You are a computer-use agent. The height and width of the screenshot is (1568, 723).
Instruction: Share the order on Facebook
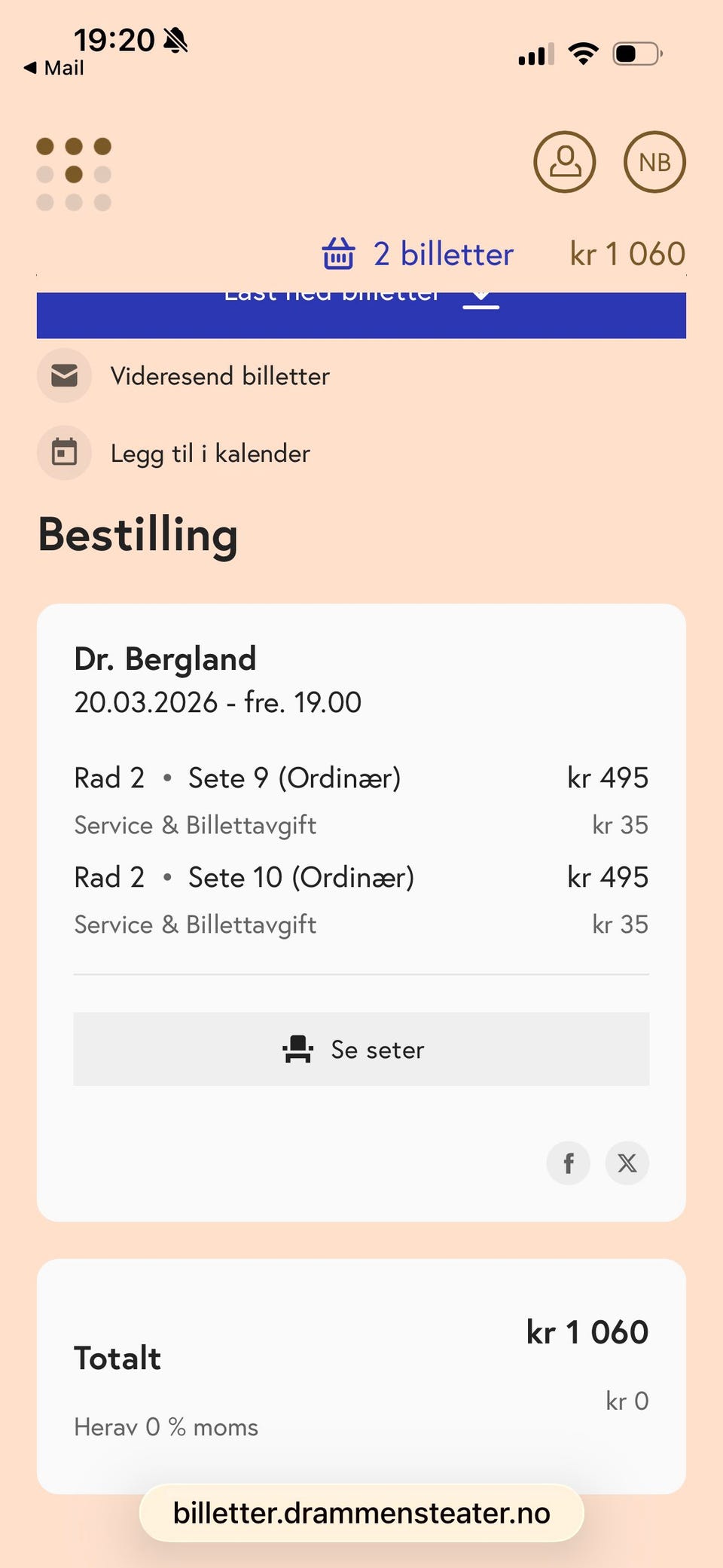coord(569,1163)
